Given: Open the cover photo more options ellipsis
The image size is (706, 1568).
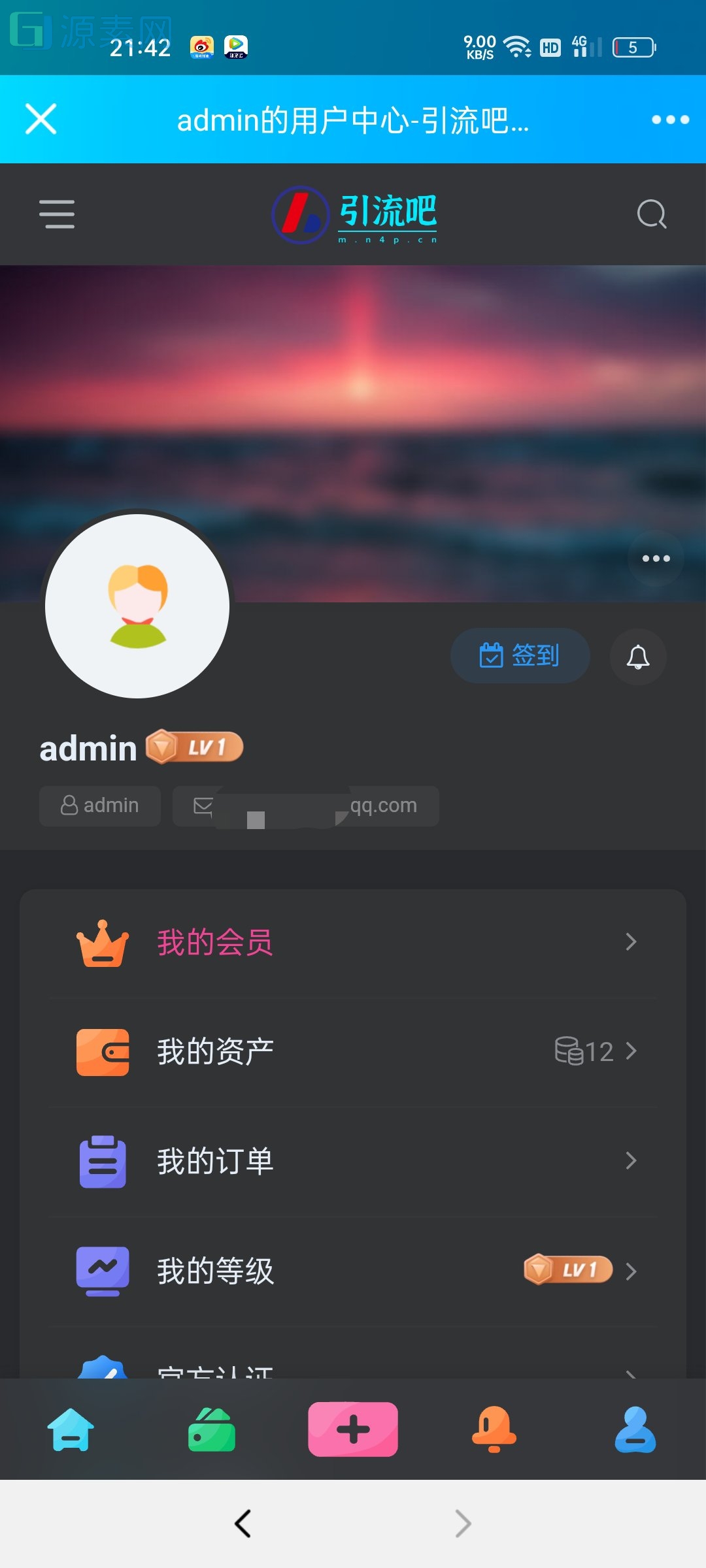Looking at the screenshot, I should coord(655,558).
